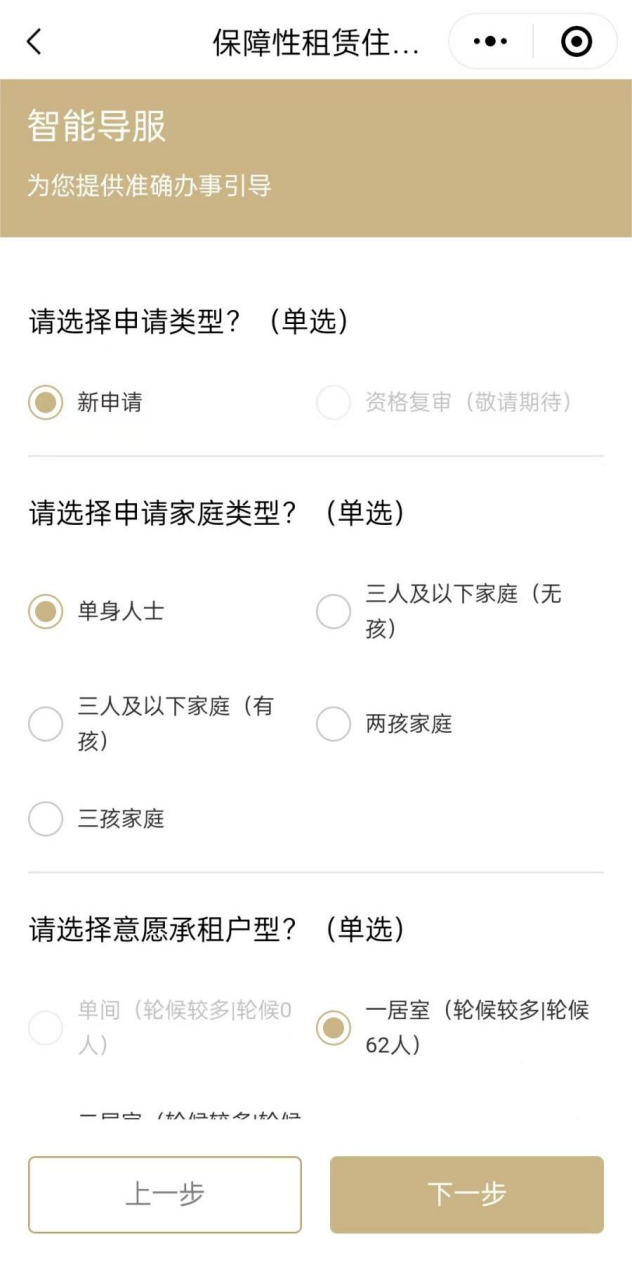
Task: Select the 新申请 application type
Action: pyautogui.click(x=45, y=403)
